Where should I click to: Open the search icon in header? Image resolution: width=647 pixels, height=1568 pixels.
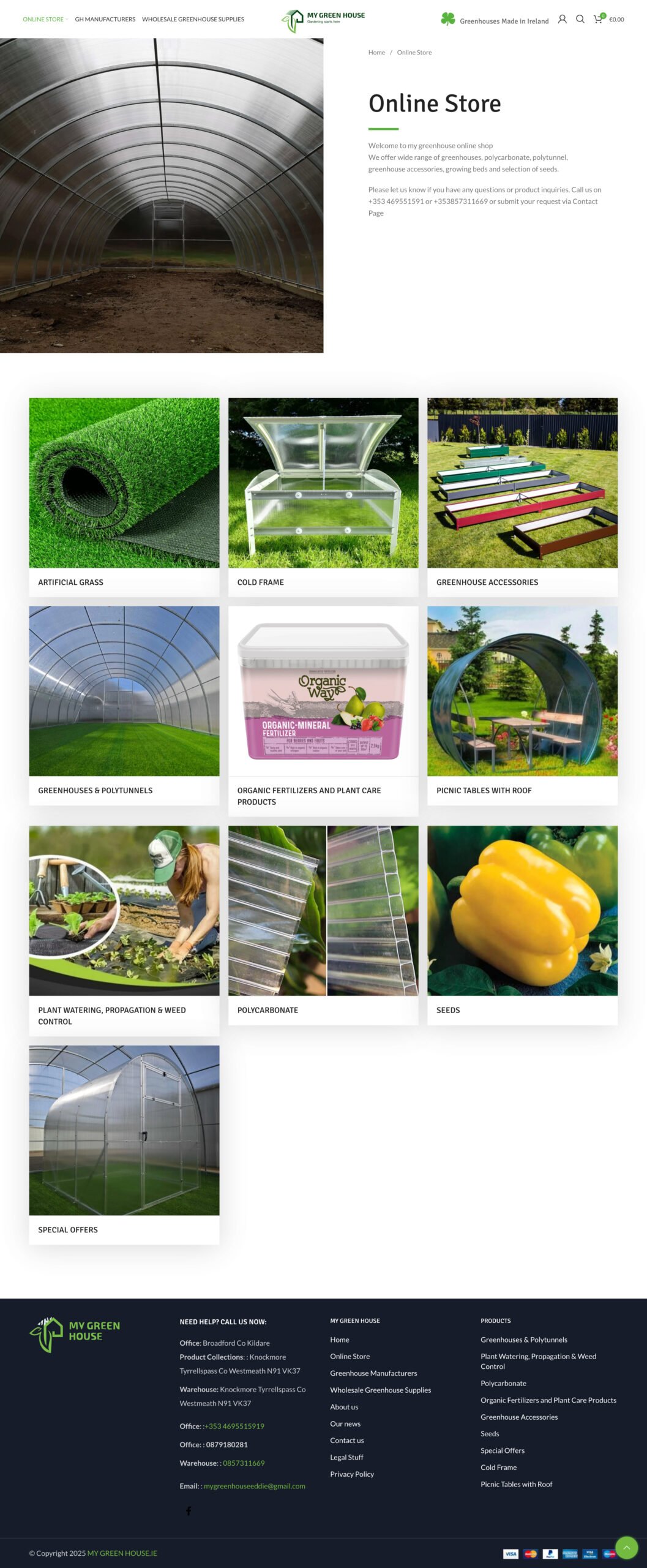(x=580, y=19)
